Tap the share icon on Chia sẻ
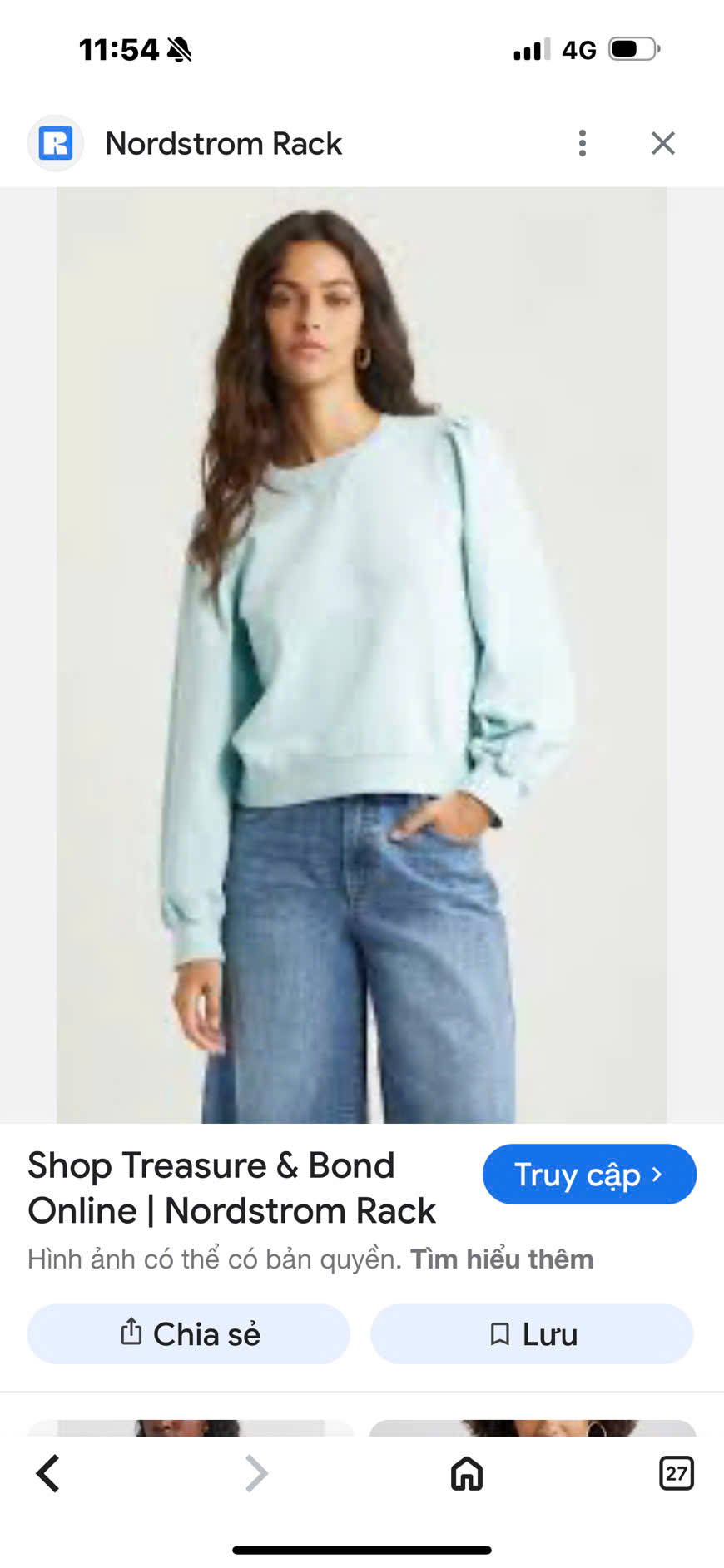This screenshot has height=1568, width=724. pyautogui.click(x=131, y=1333)
